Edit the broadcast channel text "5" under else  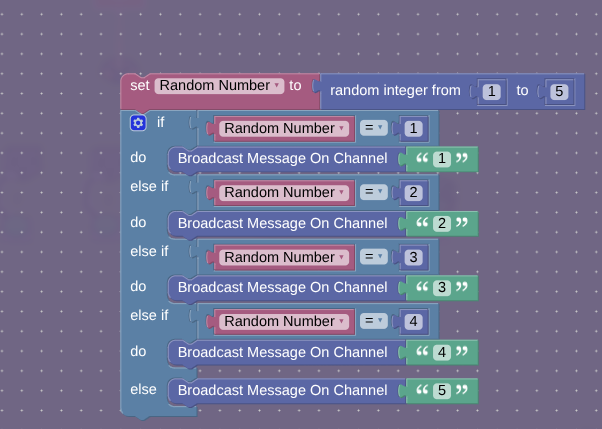[441, 390]
